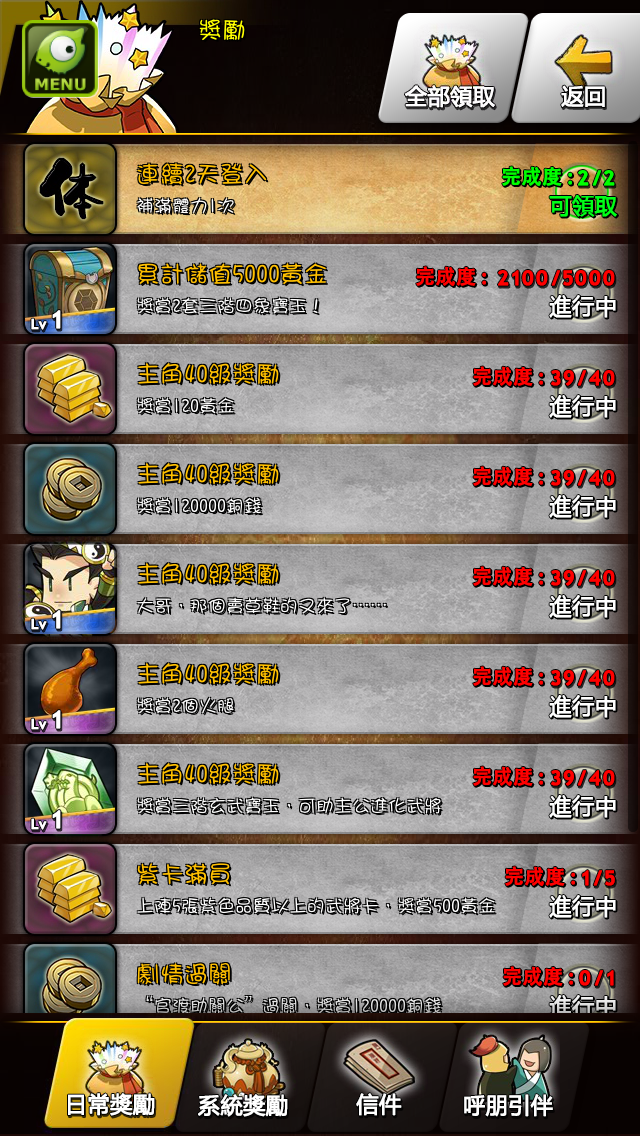The height and width of the screenshot is (1136, 640).
Task: Open the green MENU button
Action: click(60, 58)
